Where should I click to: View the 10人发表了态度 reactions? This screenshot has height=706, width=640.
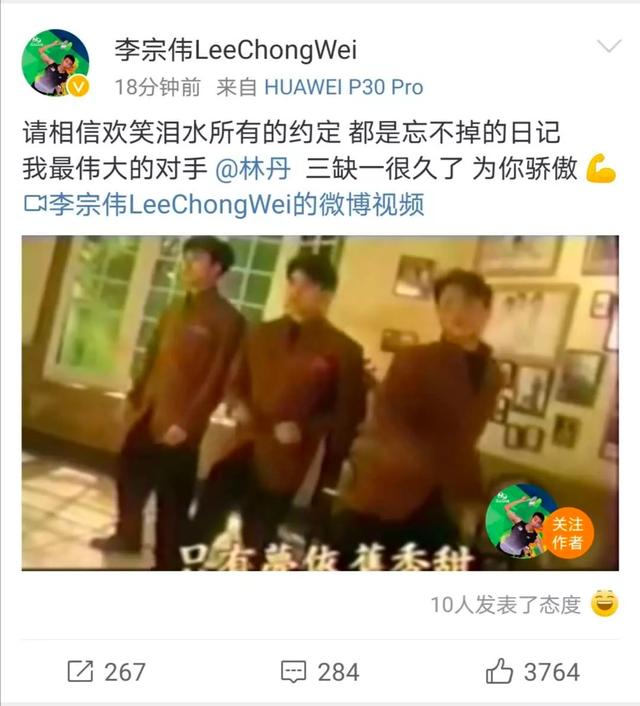[505, 604]
